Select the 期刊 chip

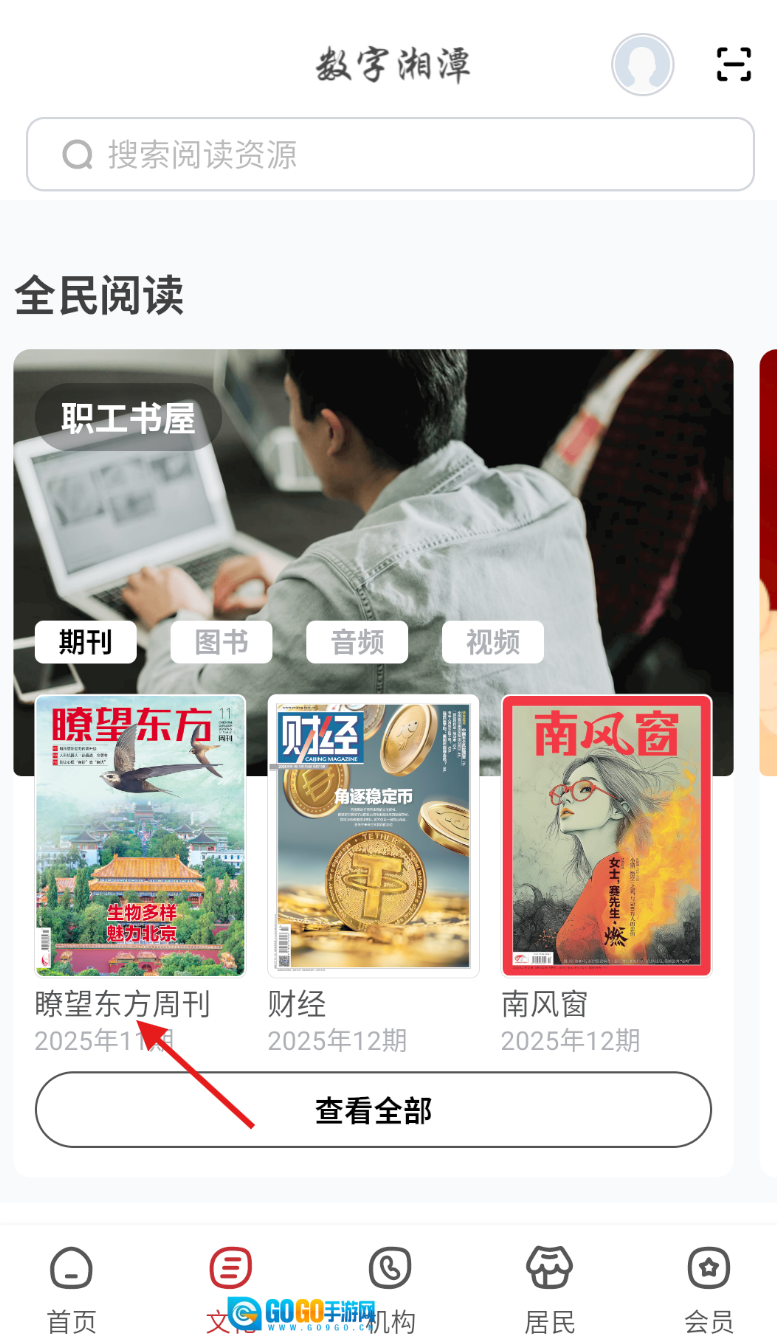(86, 642)
